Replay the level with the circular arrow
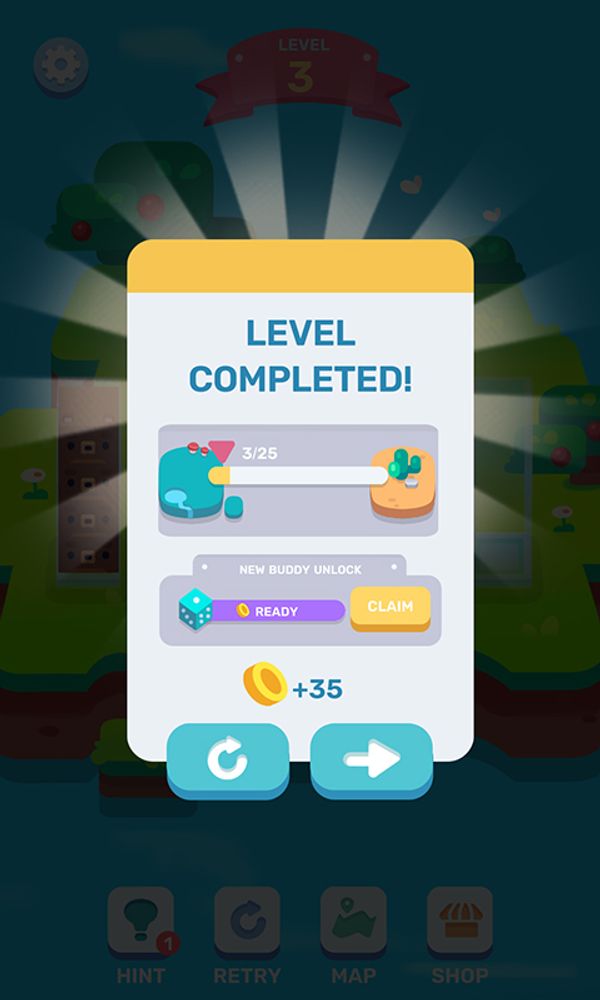This screenshot has width=600, height=1000. (228, 760)
